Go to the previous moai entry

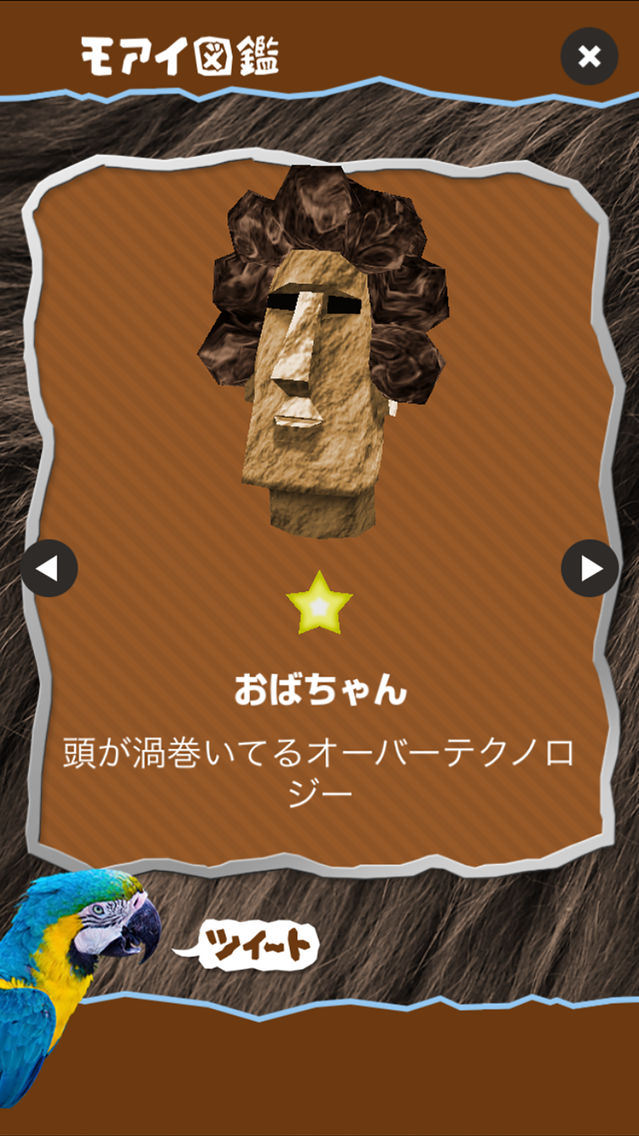coord(49,569)
